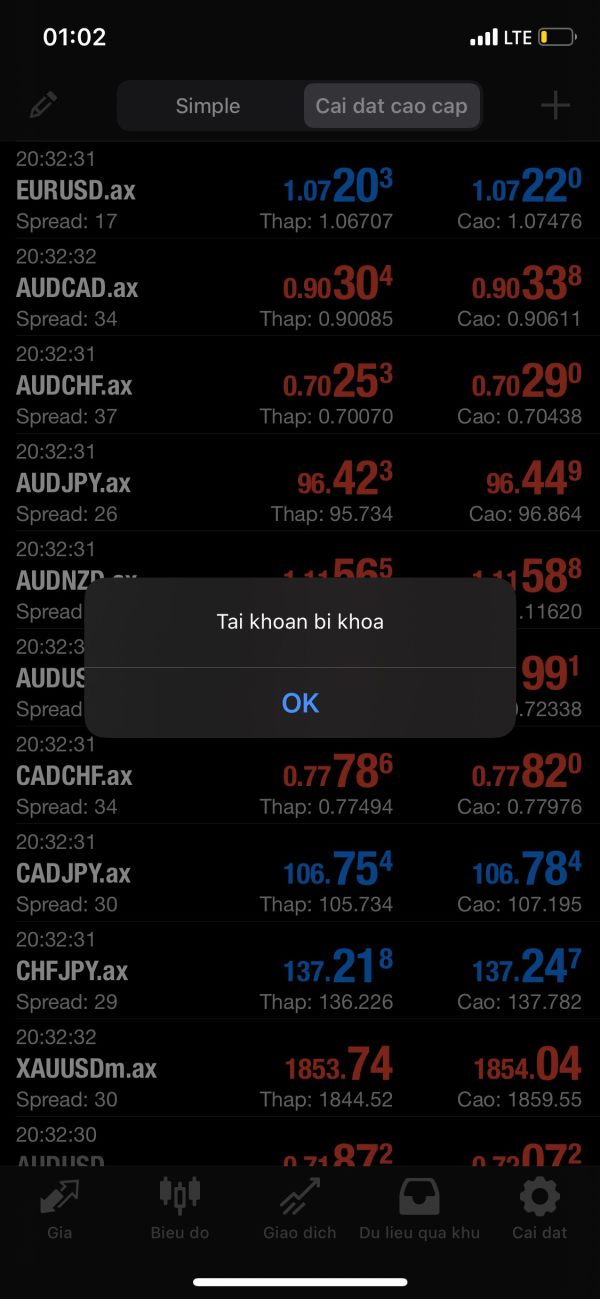The image size is (600, 1299).
Task: Open the Giao dich trade tab
Action: (300, 1208)
